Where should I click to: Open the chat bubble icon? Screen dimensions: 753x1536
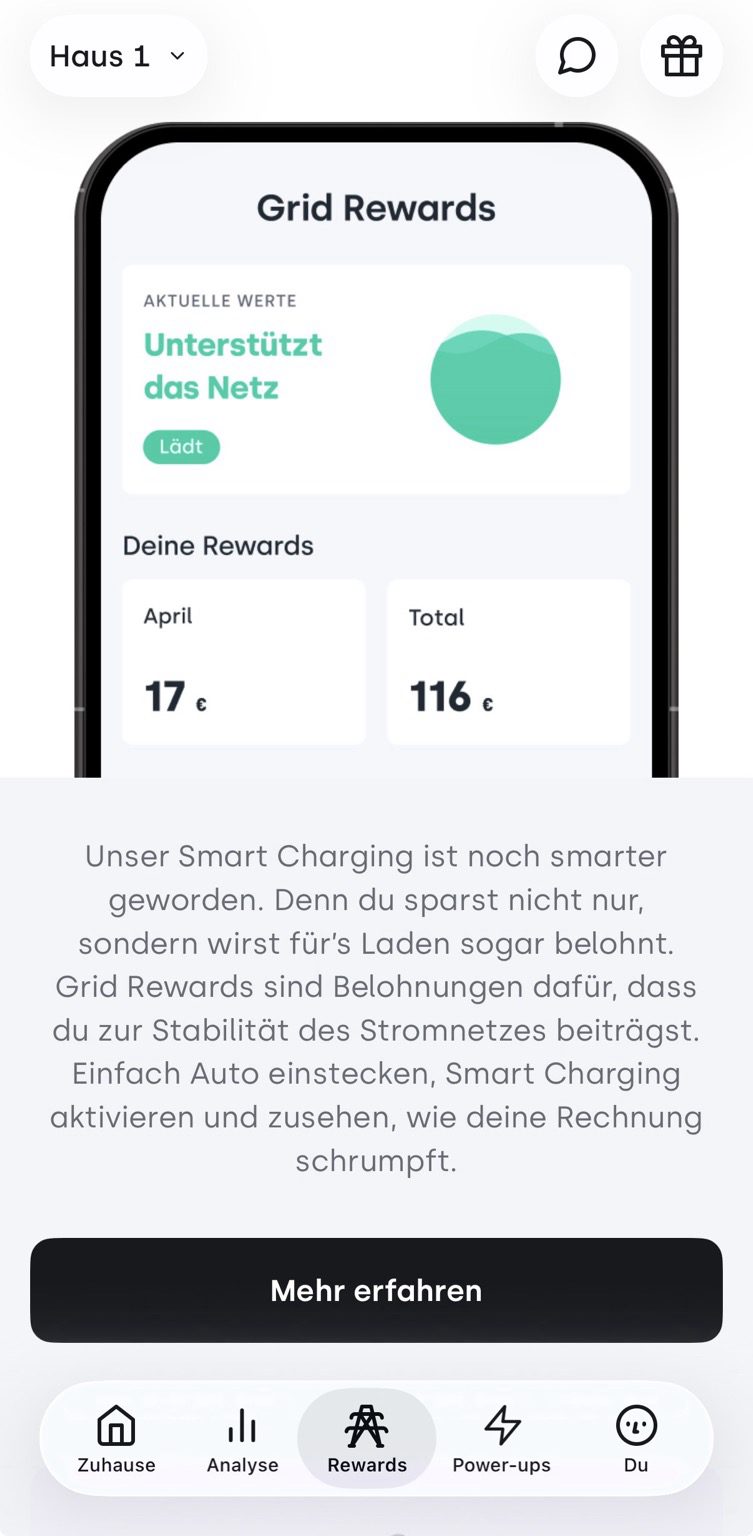click(x=577, y=56)
